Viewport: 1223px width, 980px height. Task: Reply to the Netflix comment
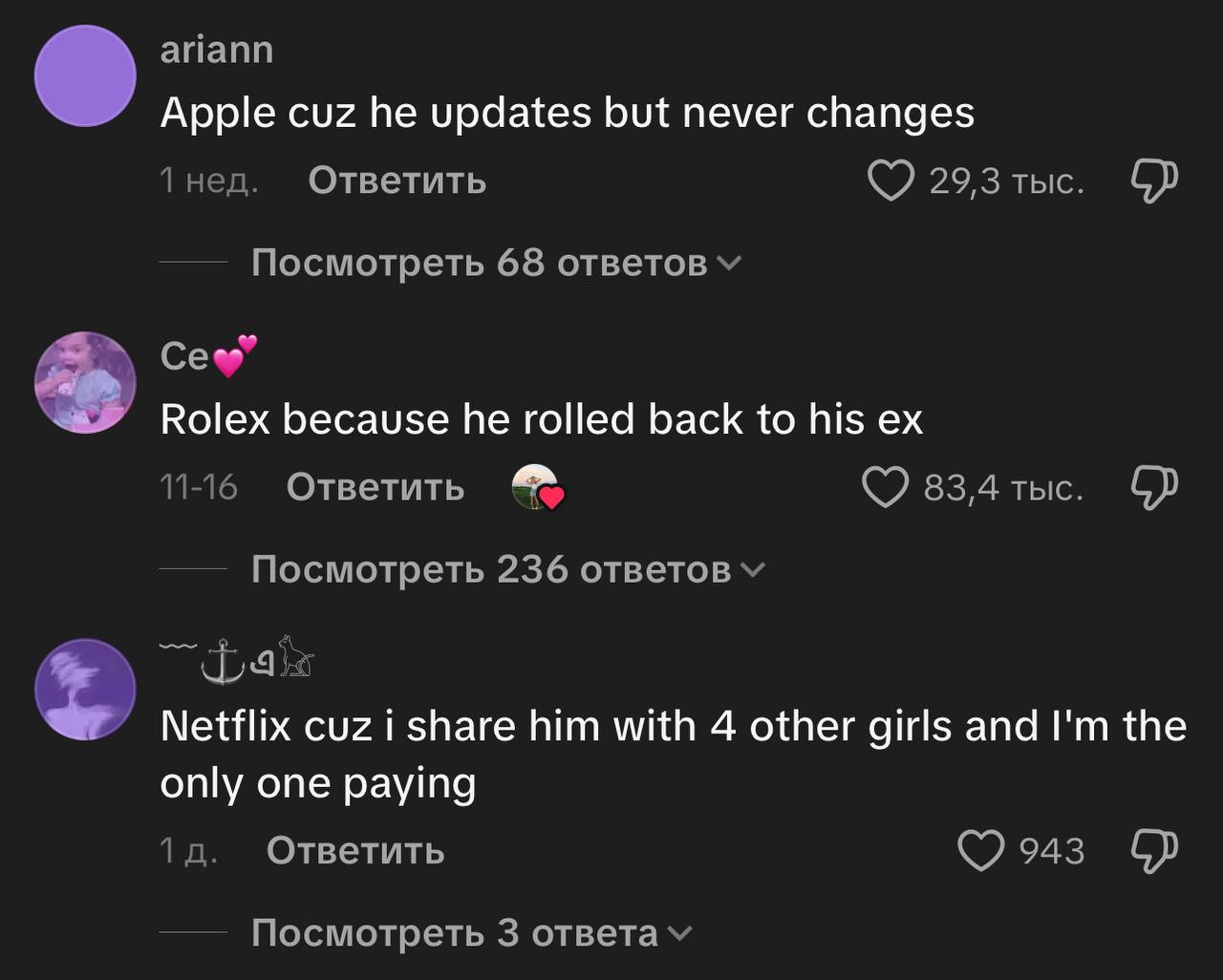[x=354, y=850]
